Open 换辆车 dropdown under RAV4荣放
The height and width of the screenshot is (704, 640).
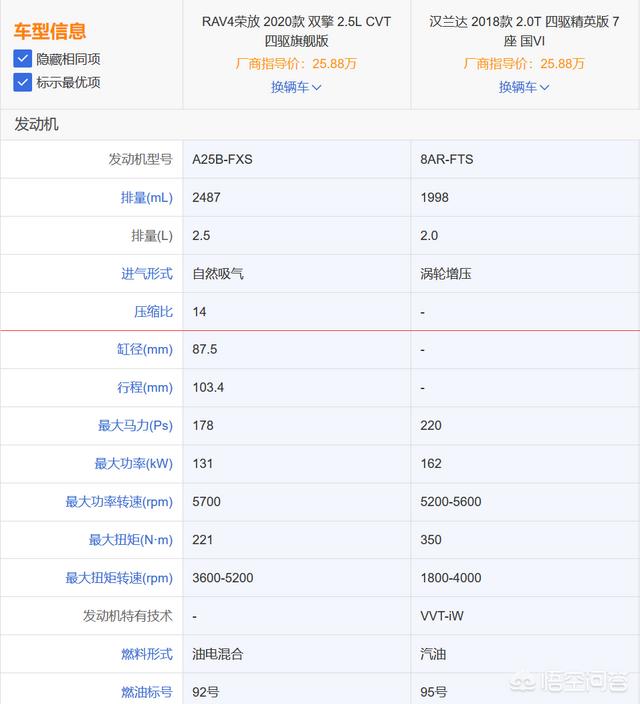pyautogui.click(x=296, y=87)
